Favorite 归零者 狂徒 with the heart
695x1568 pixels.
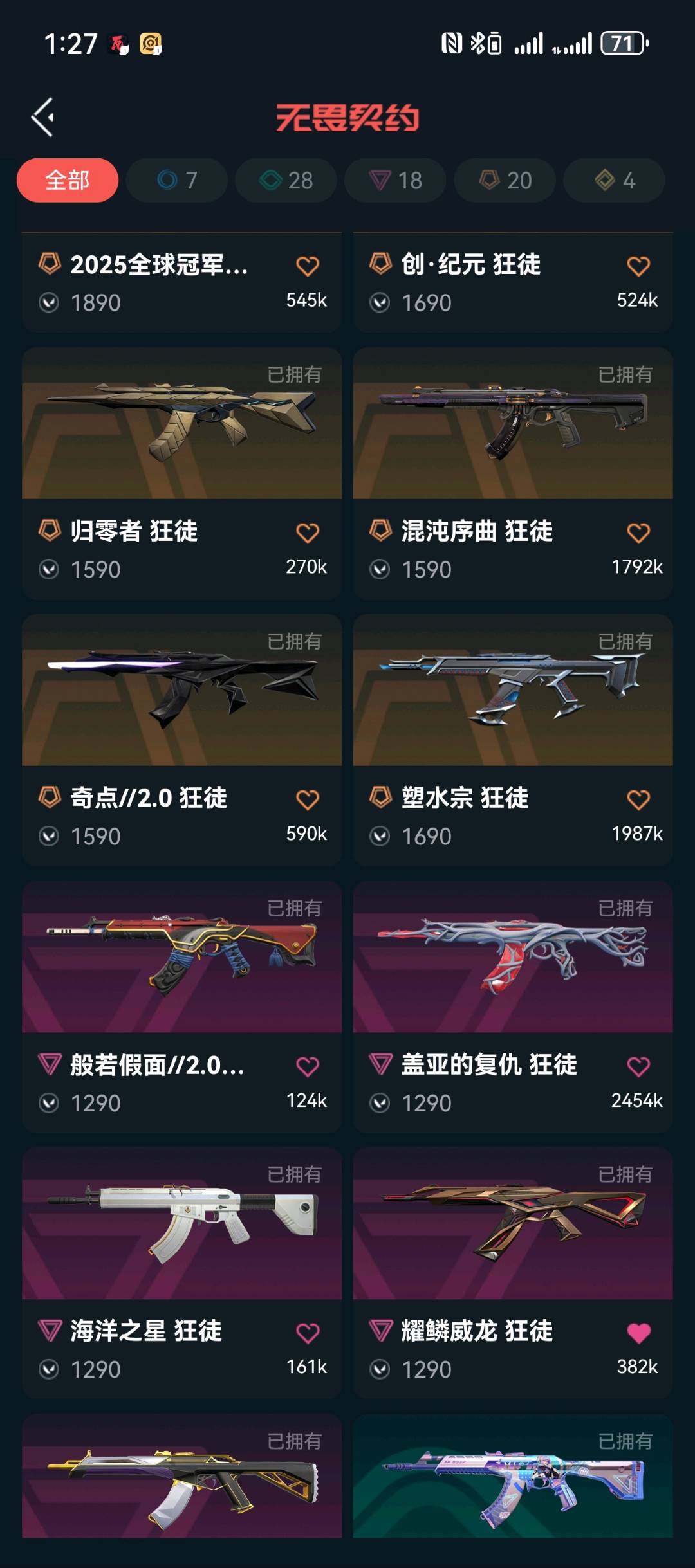pos(308,533)
